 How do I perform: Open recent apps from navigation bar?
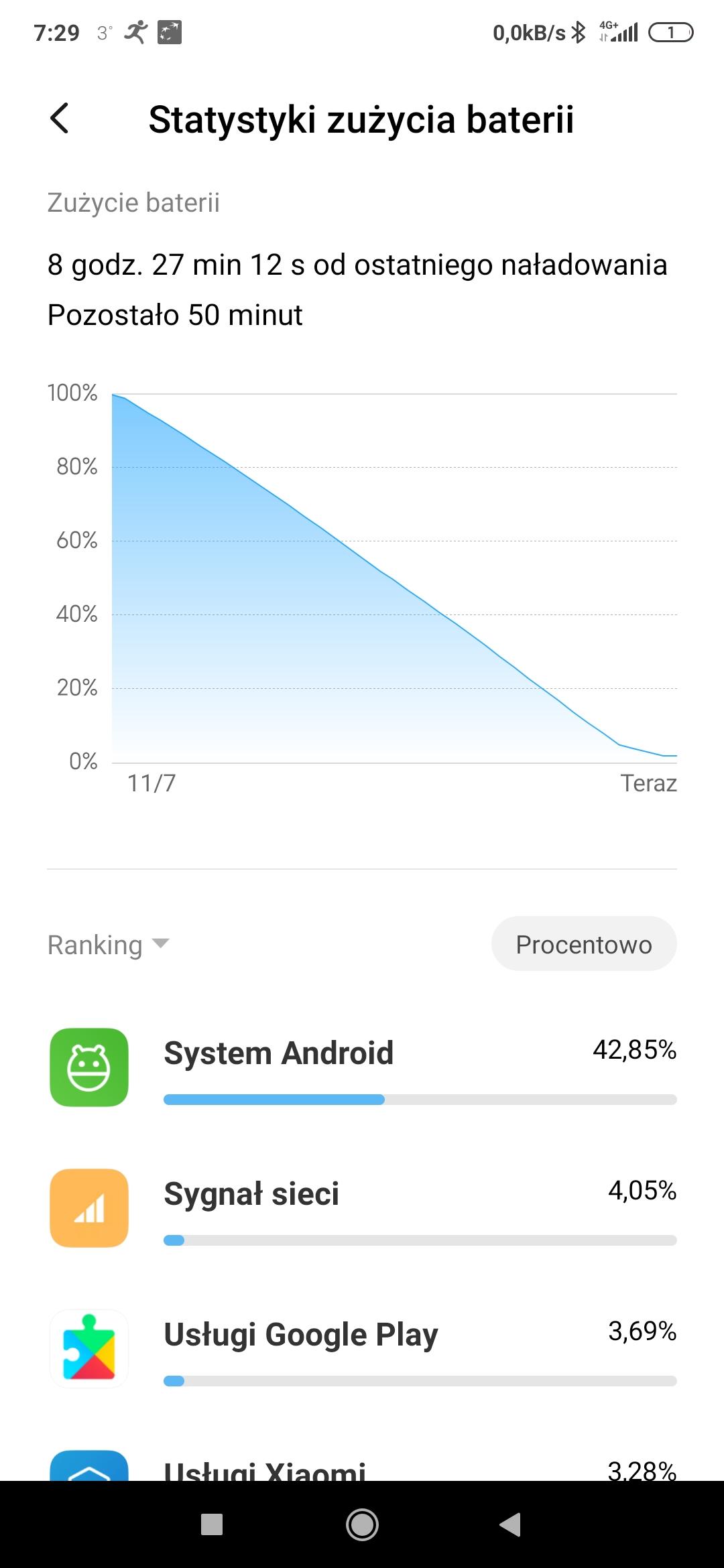[x=212, y=1525]
